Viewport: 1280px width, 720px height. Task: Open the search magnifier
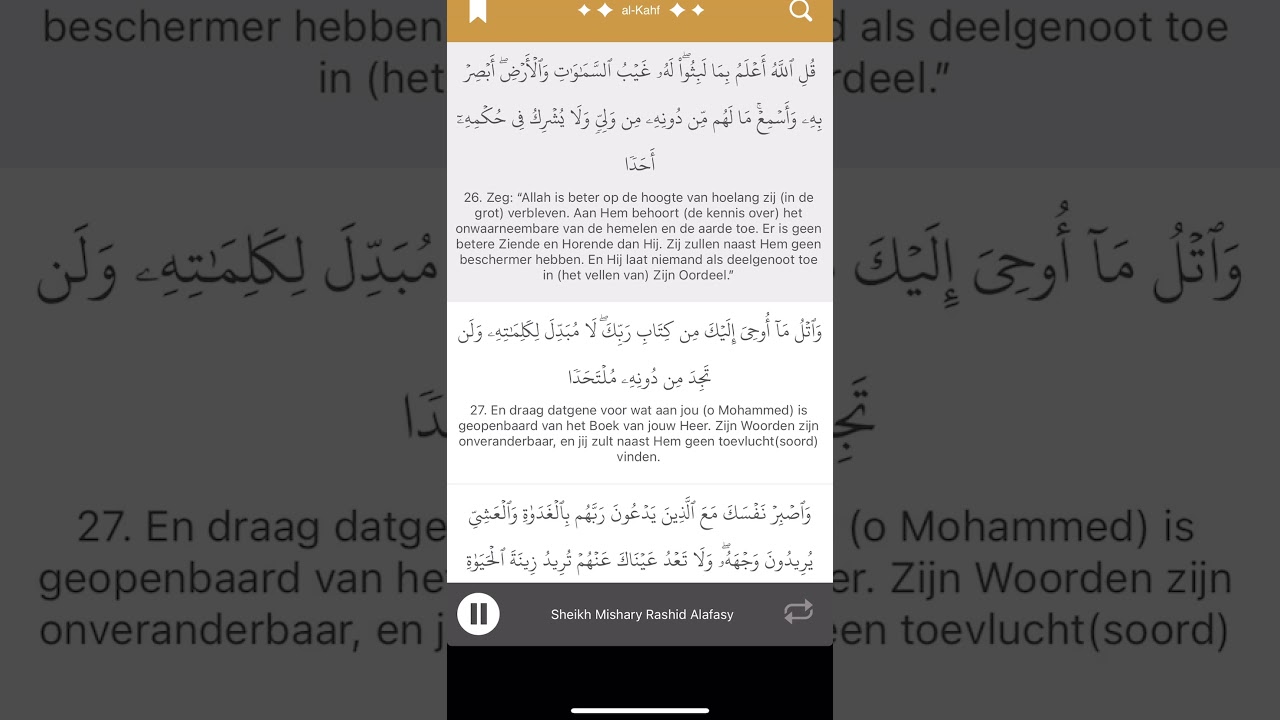[800, 11]
